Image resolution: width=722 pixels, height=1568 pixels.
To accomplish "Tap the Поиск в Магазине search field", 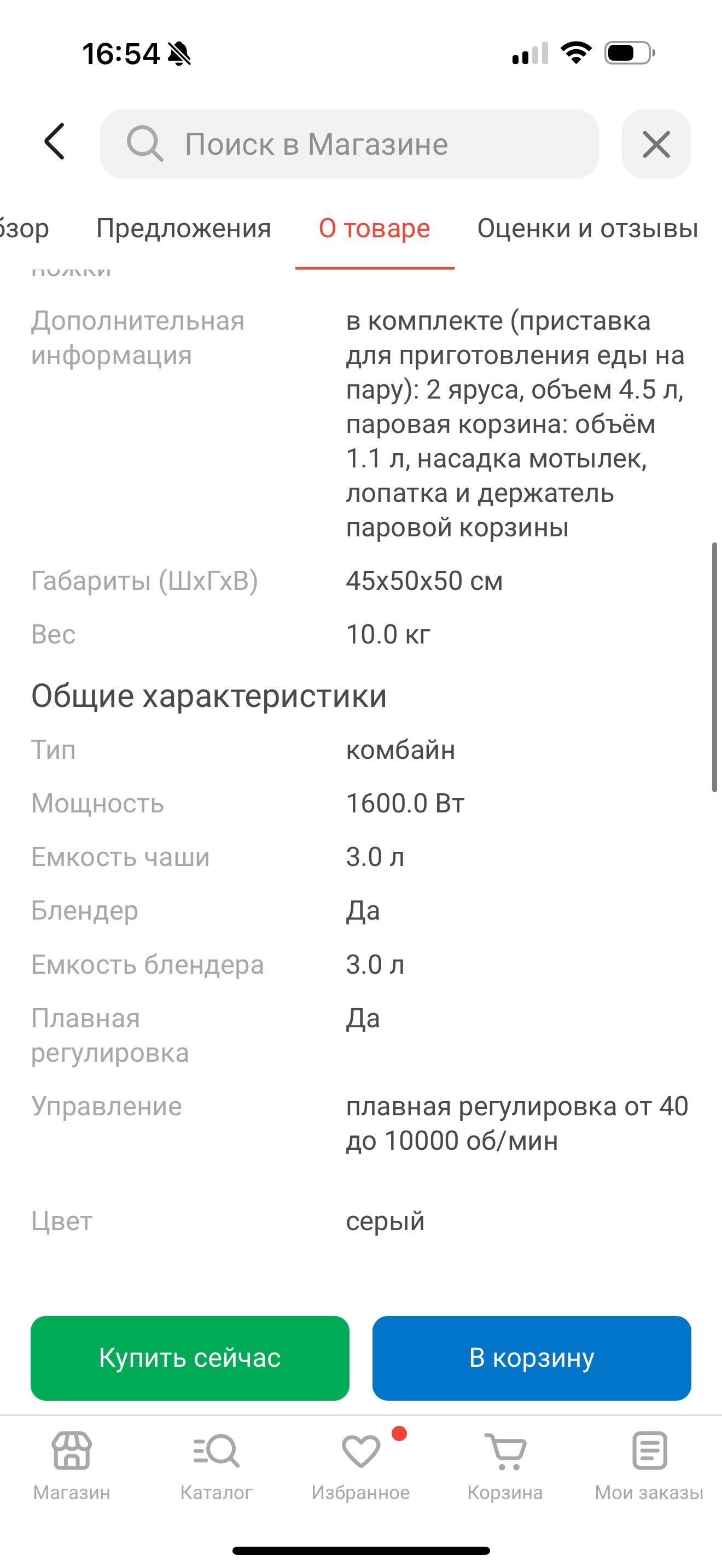I will 350,144.
